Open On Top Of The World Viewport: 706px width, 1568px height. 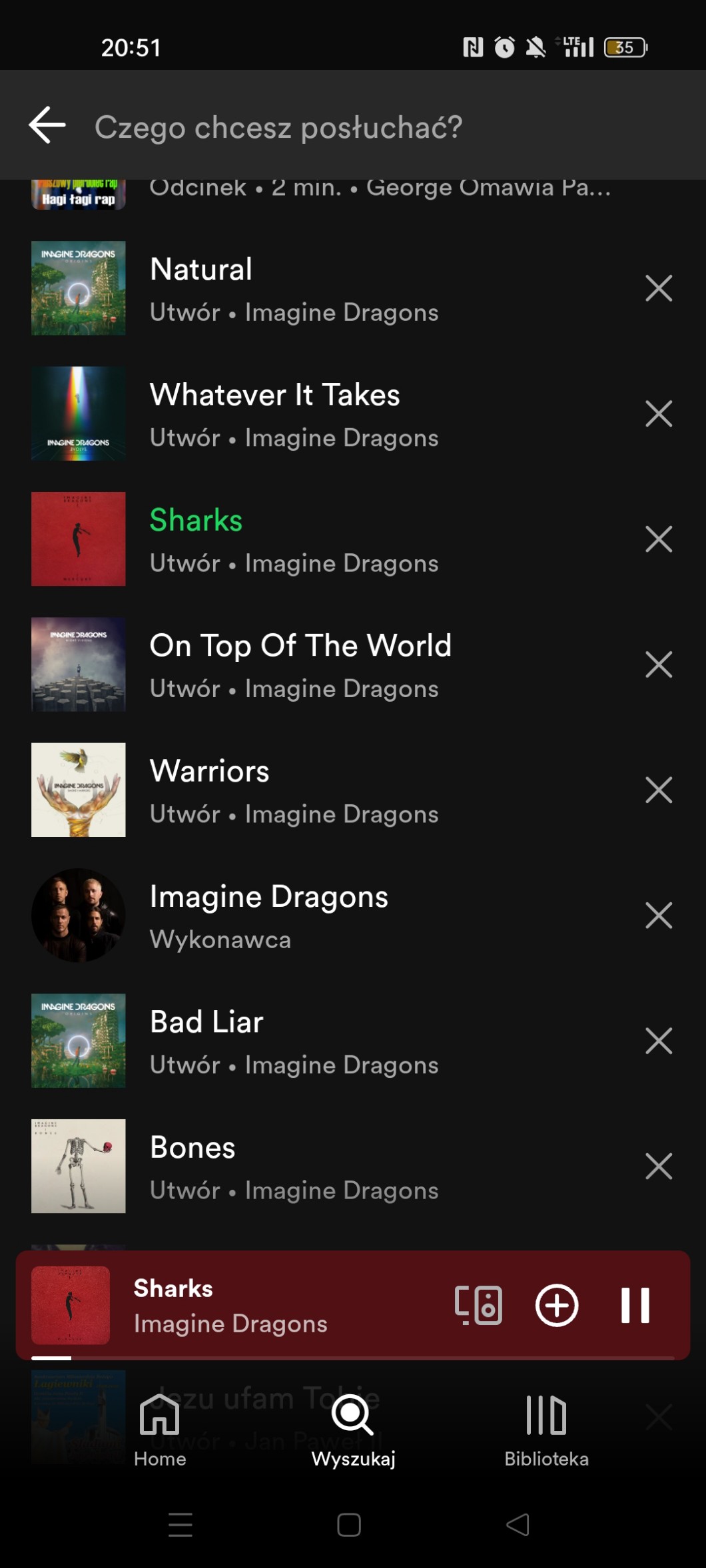[x=300, y=664]
